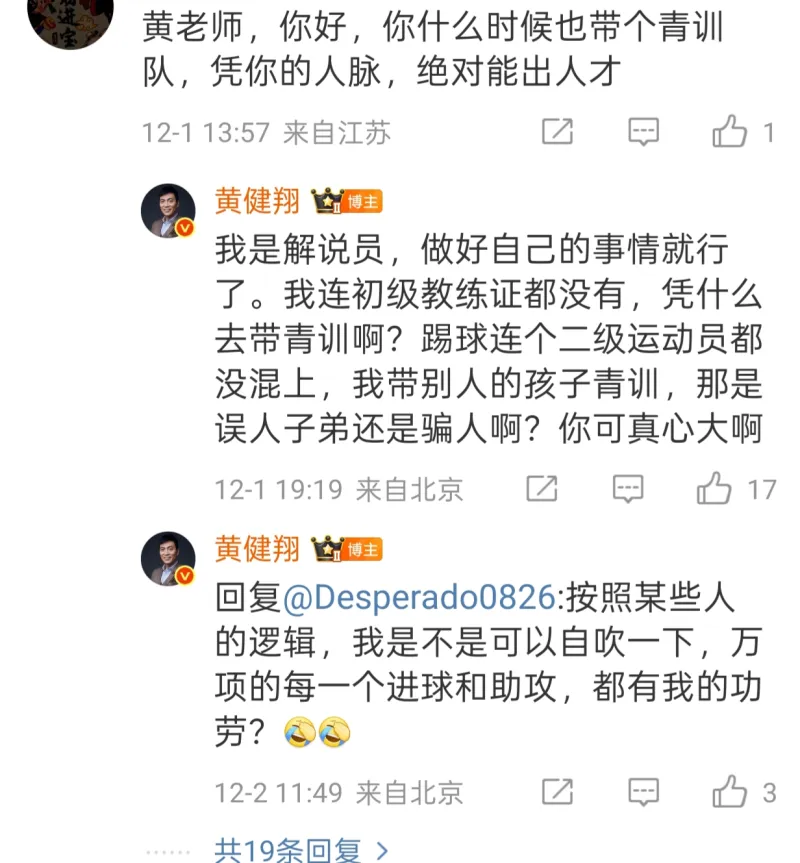Share the 12-1 19:19 reply from 北京
This screenshot has height=863, width=800.
pos(542,489)
